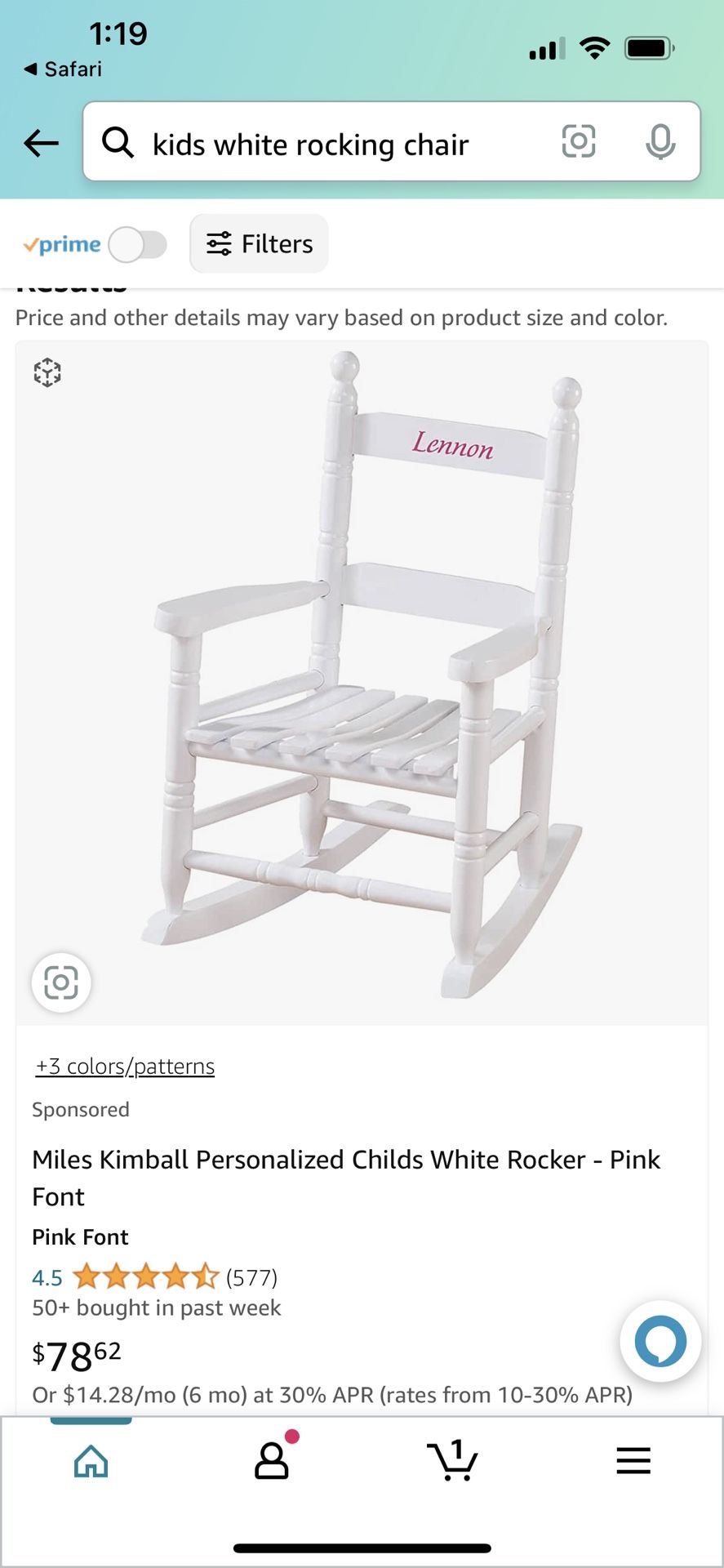Tap the search field to edit query
This screenshot has height=1568, width=724.
(x=326, y=144)
